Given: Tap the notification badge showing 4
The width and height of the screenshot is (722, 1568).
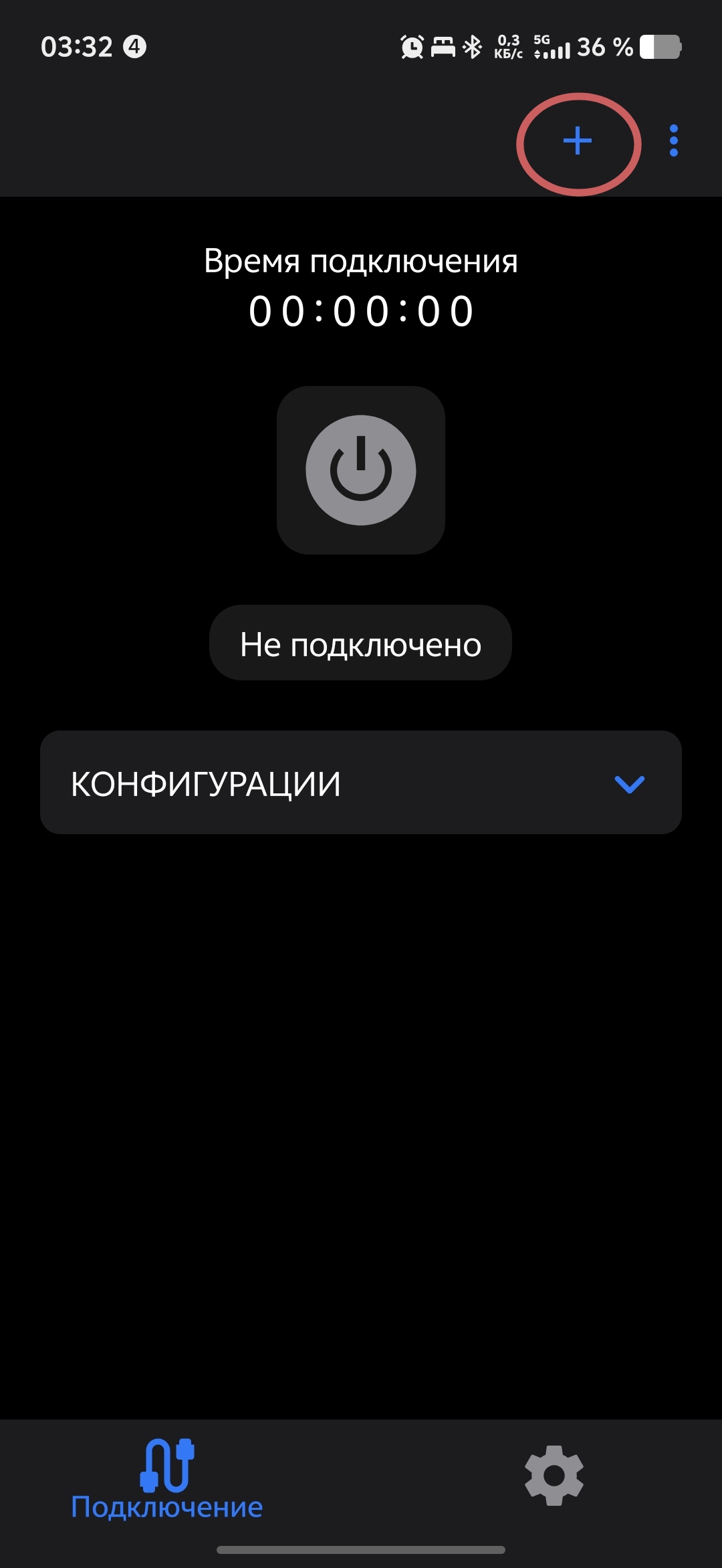Looking at the screenshot, I should (x=134, y=45).
